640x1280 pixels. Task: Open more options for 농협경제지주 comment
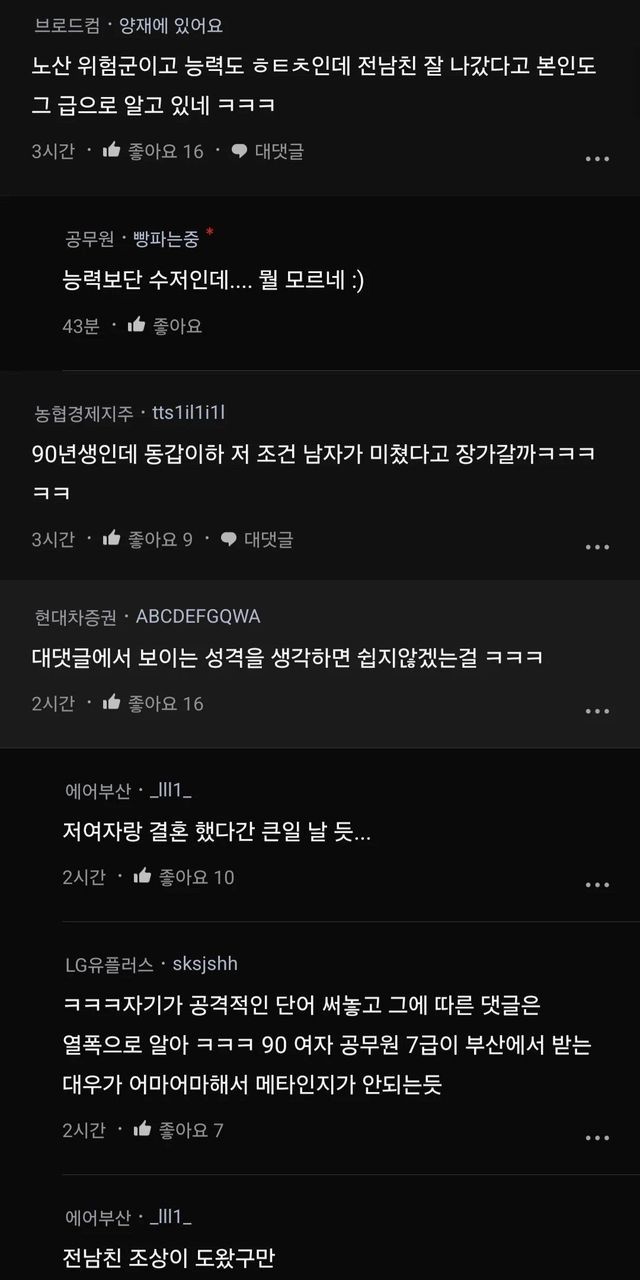pyautogui.click(x=597, y=547)
